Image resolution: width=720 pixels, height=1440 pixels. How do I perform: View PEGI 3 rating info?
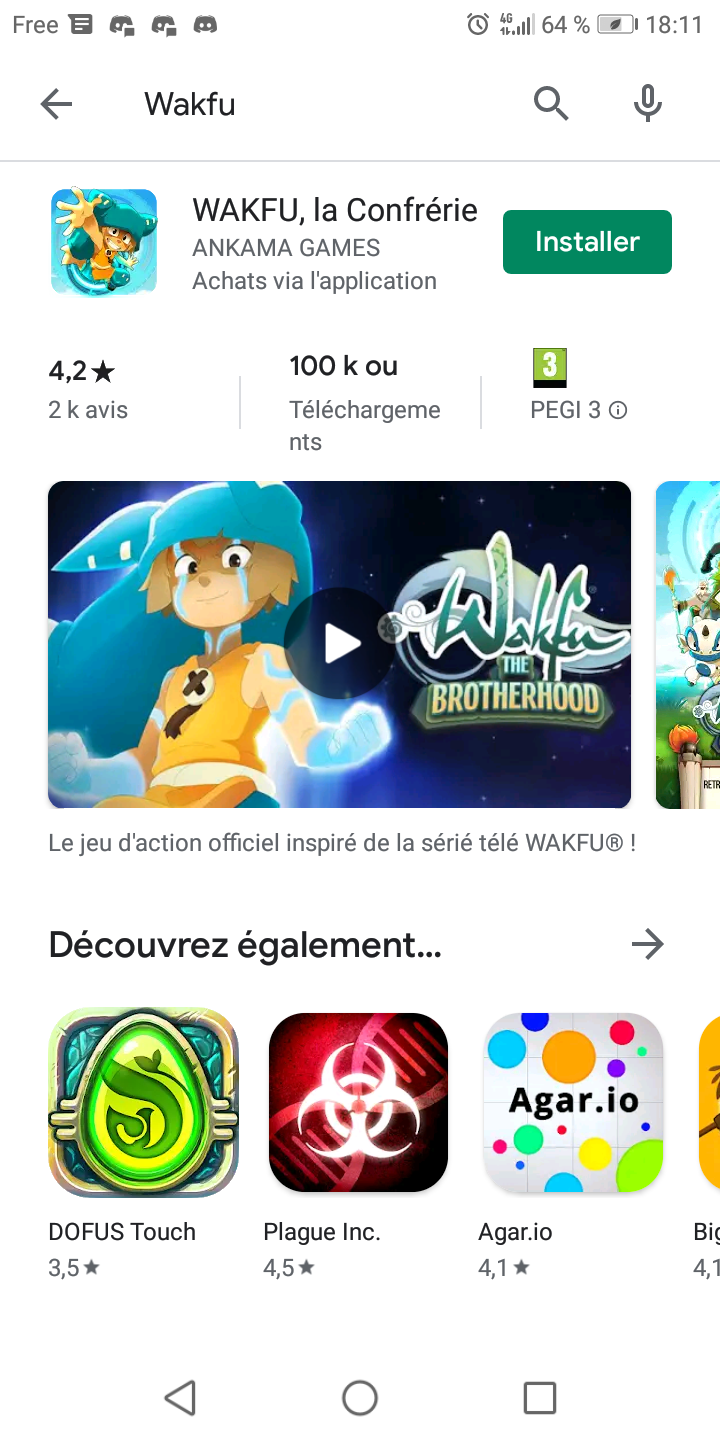tap(618, 410)
